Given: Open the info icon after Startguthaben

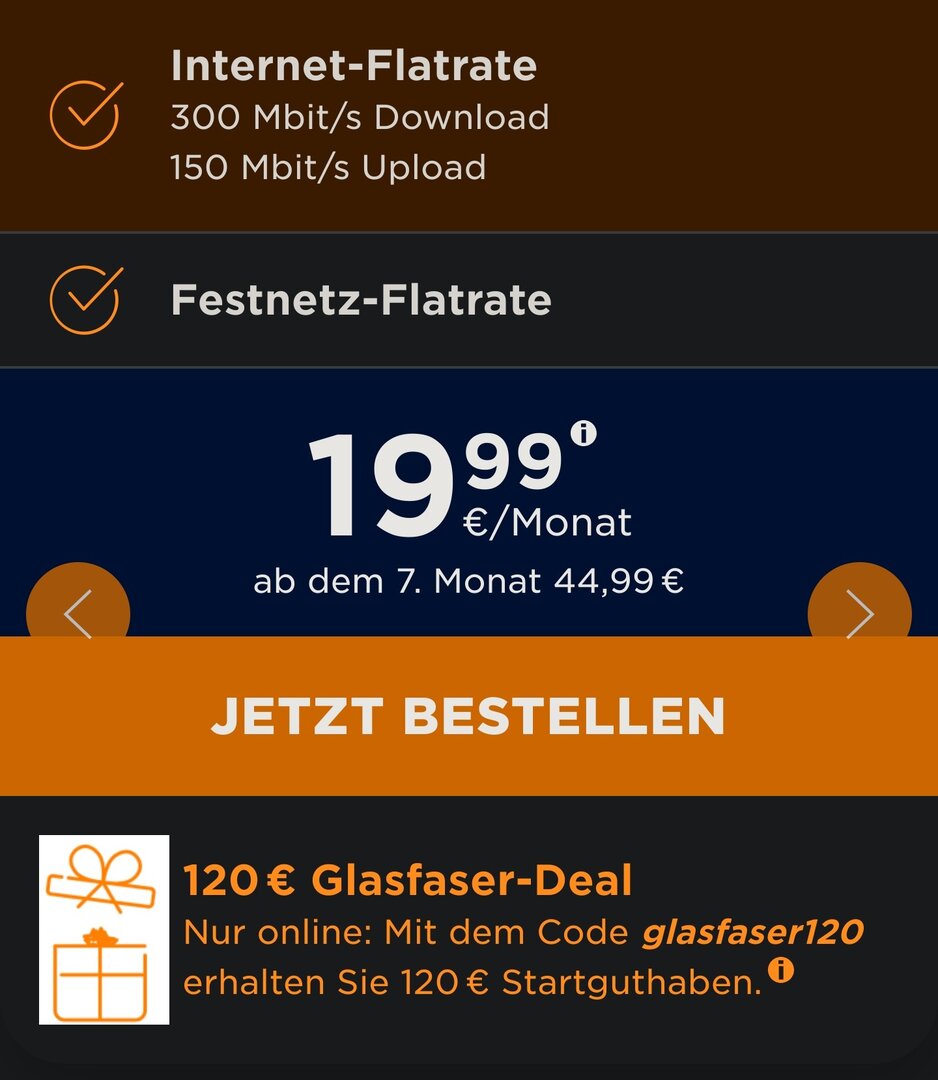Looking at the screenshot, I should [x=781, y=969].
